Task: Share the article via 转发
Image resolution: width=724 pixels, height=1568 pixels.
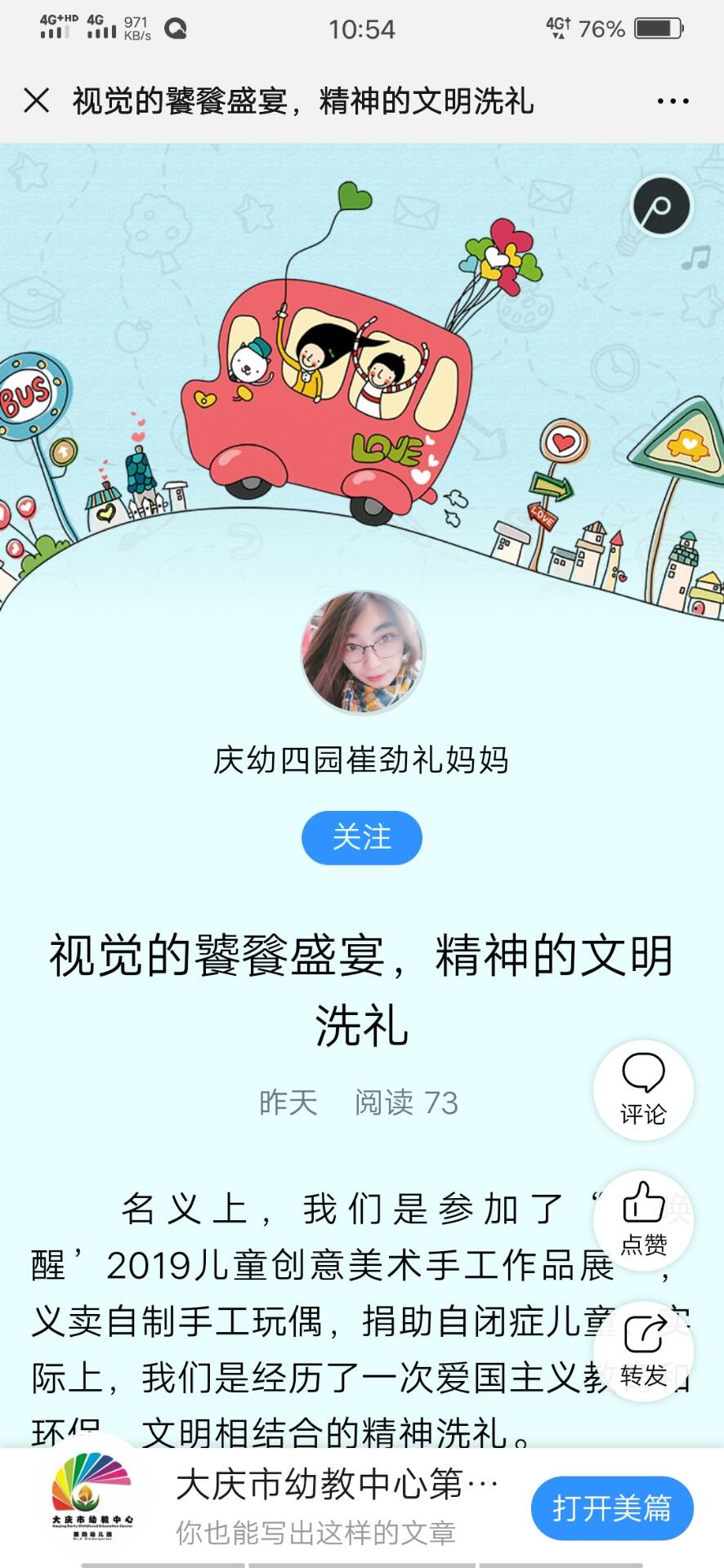Action: pos(644,1351)
